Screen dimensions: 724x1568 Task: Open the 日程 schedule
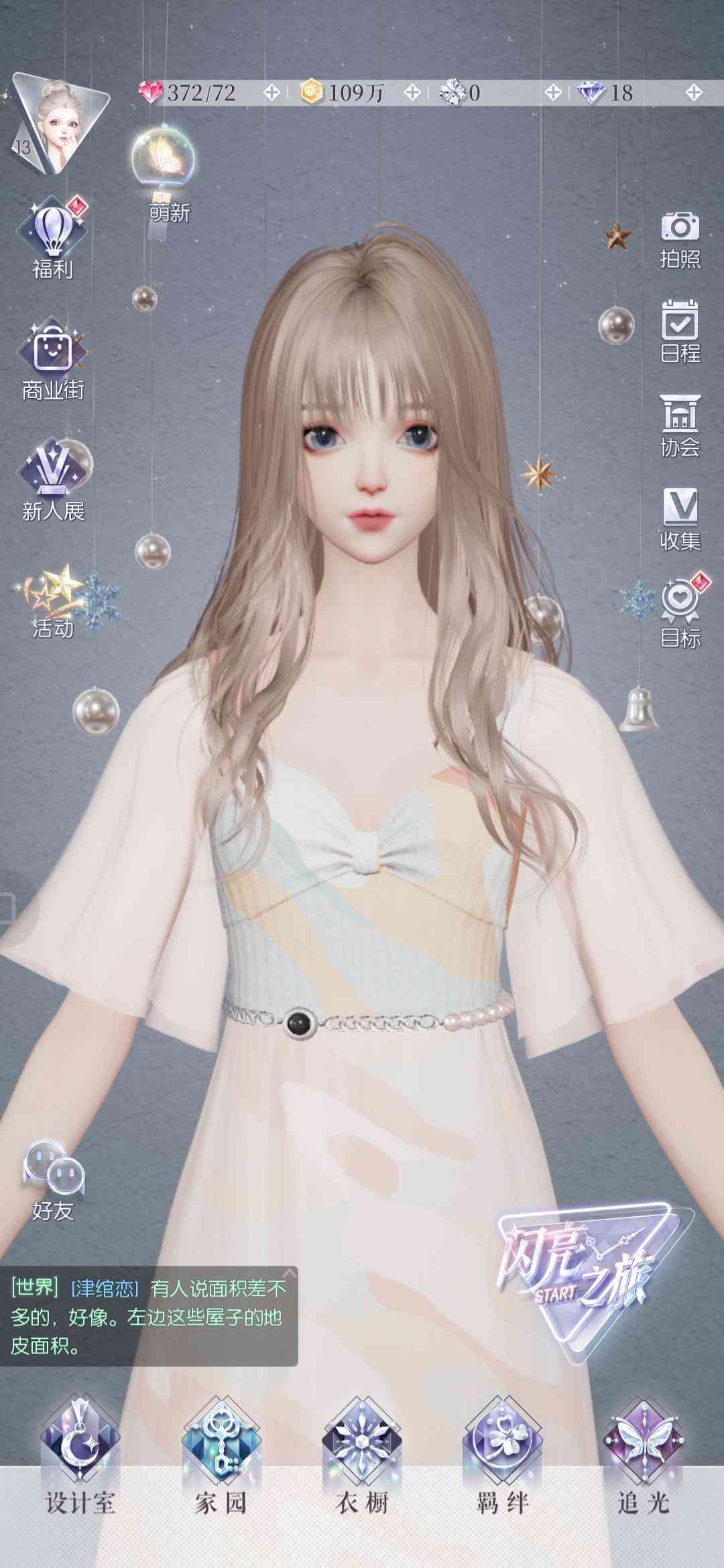tap(680, 332)
